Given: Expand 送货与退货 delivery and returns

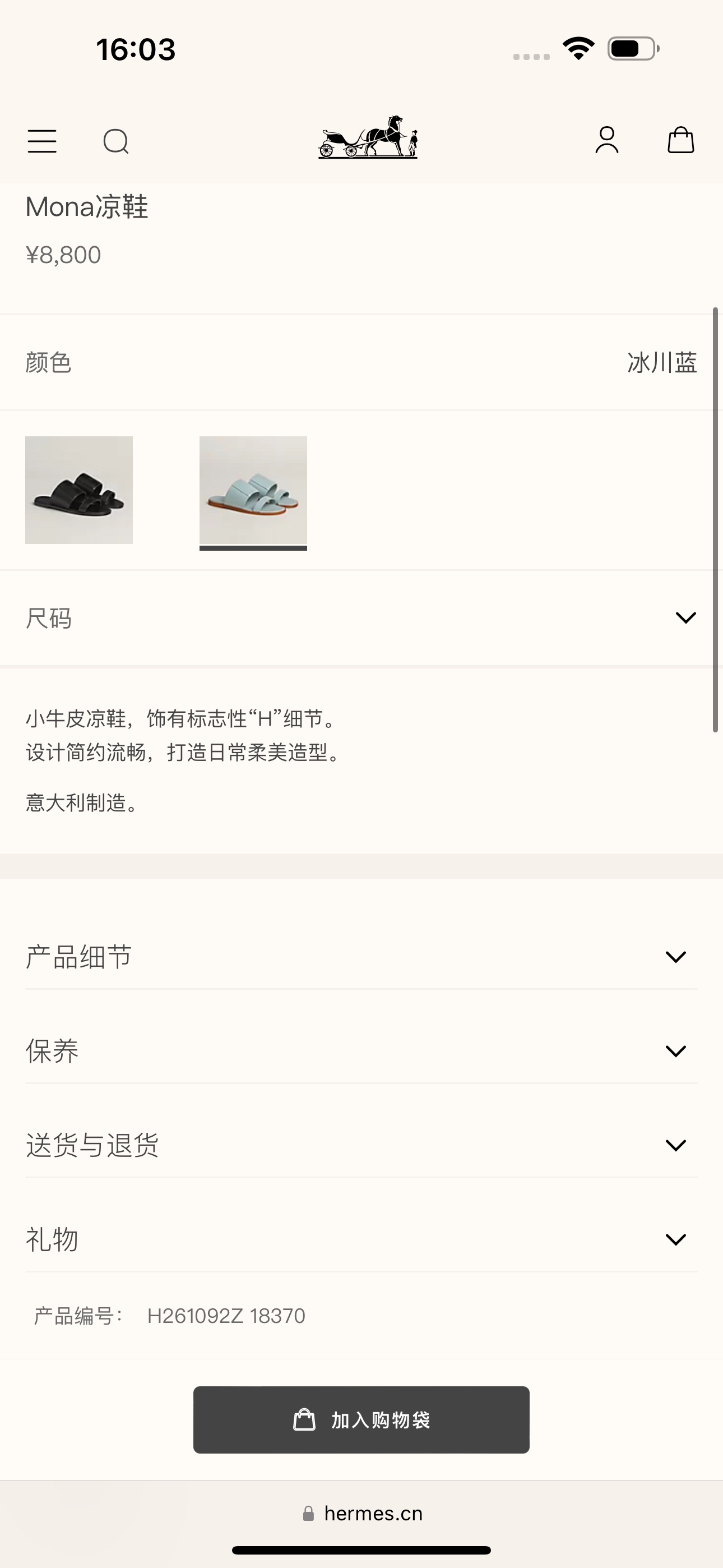Looking at the screenshot, I should [x=361, y=1145].
